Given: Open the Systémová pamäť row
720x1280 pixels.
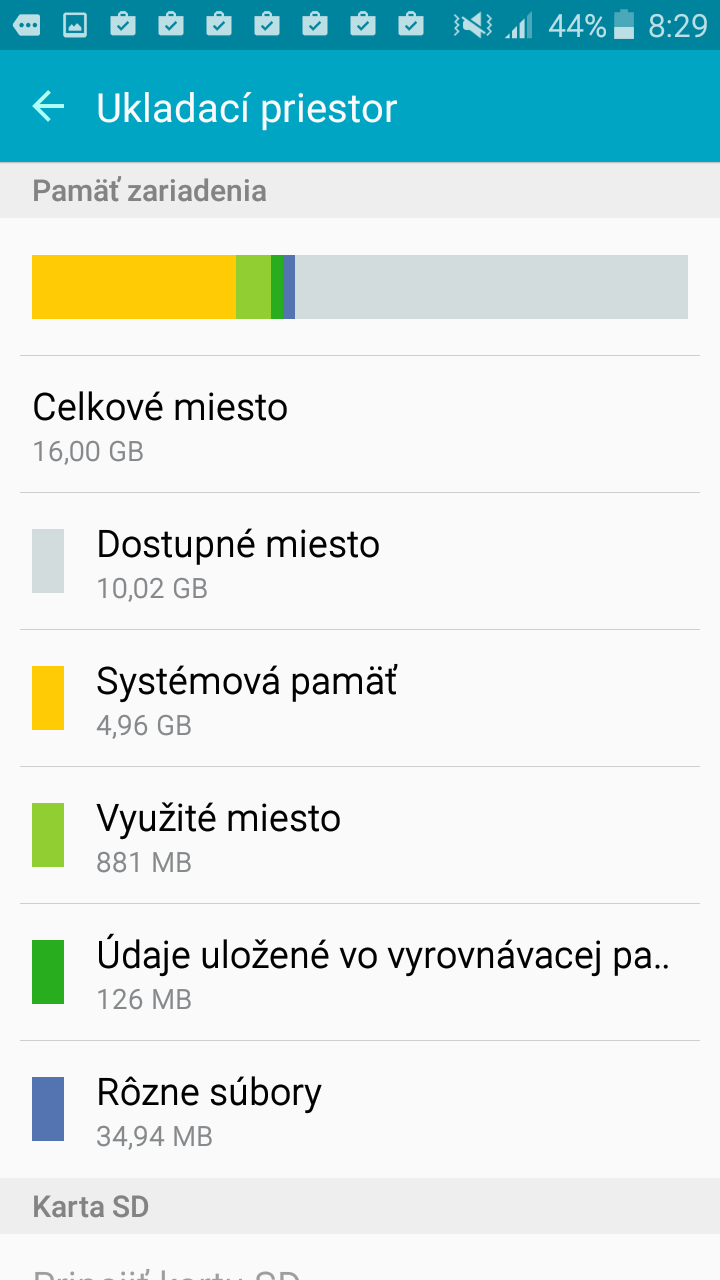Looking at the screenshot, I should pyautogui.click(x=360, y=698).
